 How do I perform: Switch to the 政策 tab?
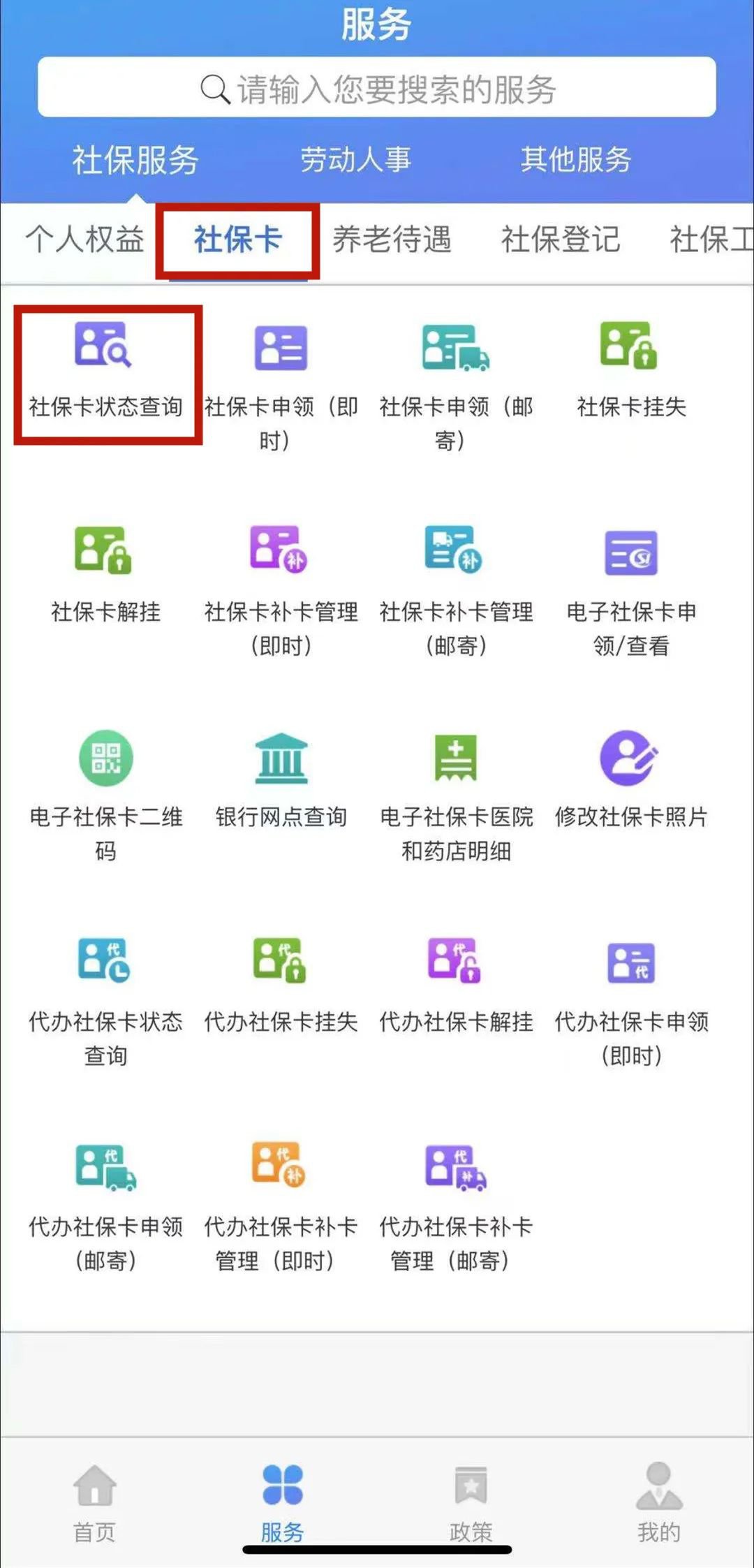pyautogui.click(x=471, y=1502)
